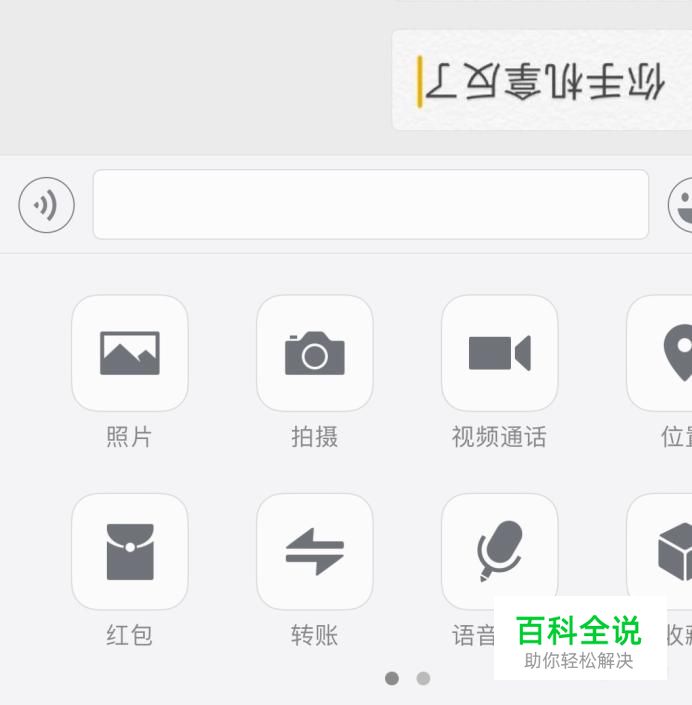
Task: Tap the message text field
Action: [370, 205]
